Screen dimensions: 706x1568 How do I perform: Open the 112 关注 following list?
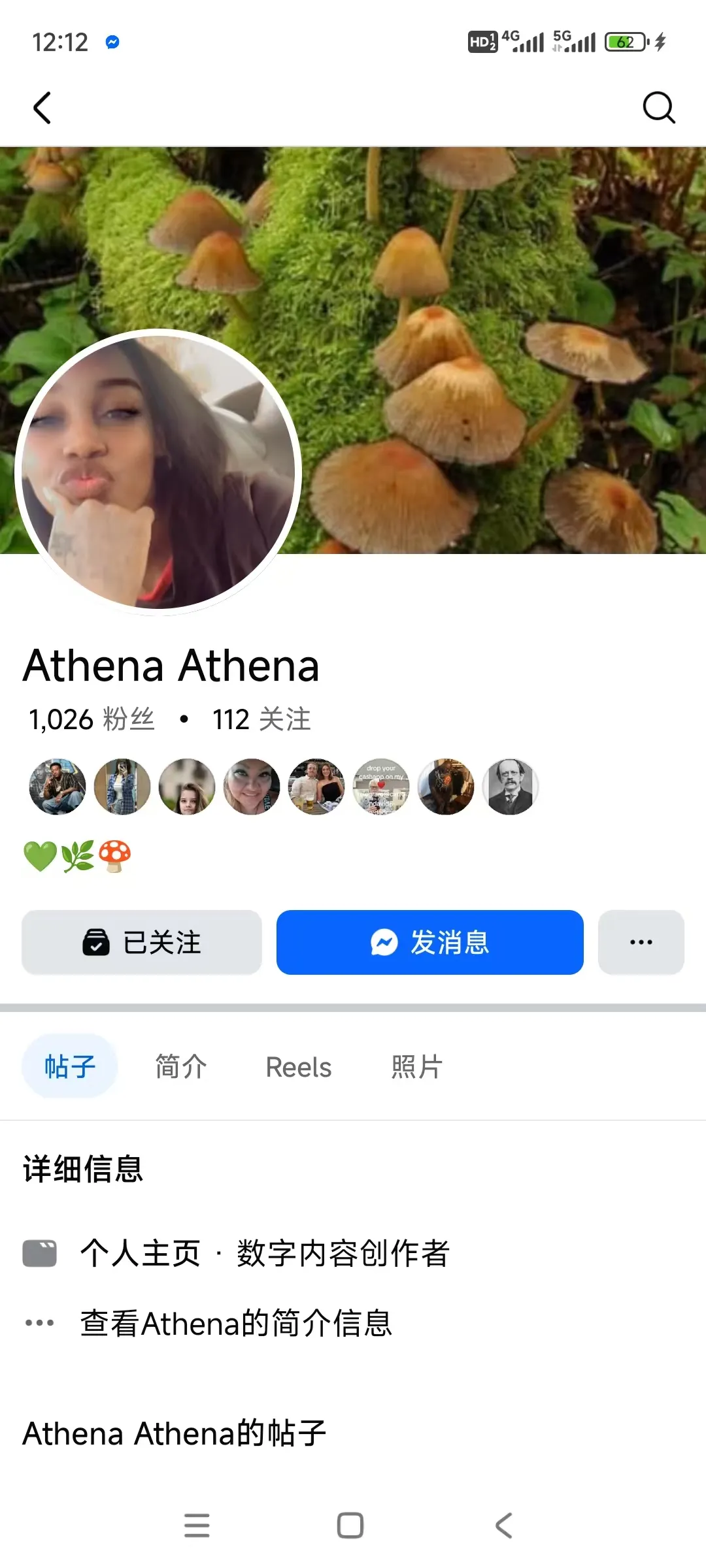pos(261,719)
